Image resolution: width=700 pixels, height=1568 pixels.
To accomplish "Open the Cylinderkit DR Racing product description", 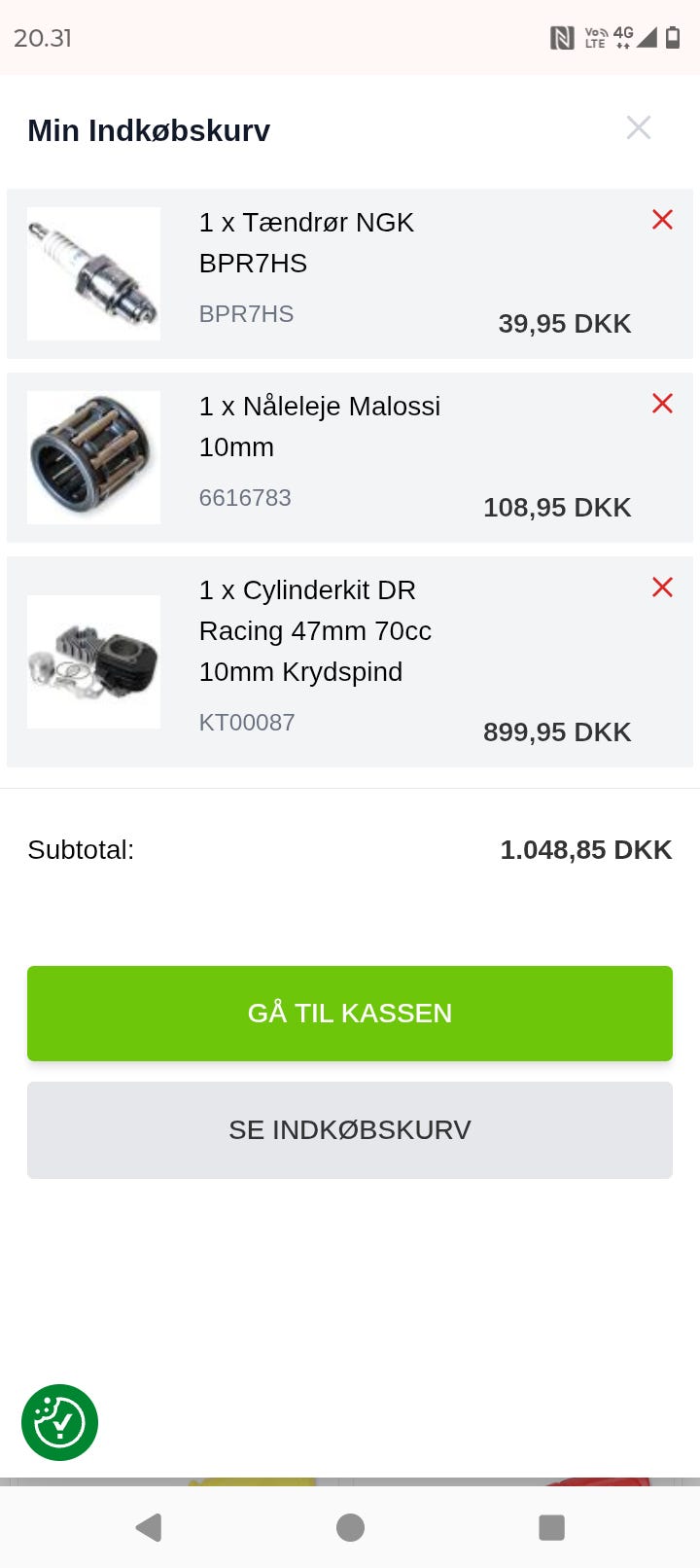I will (316, 630).
